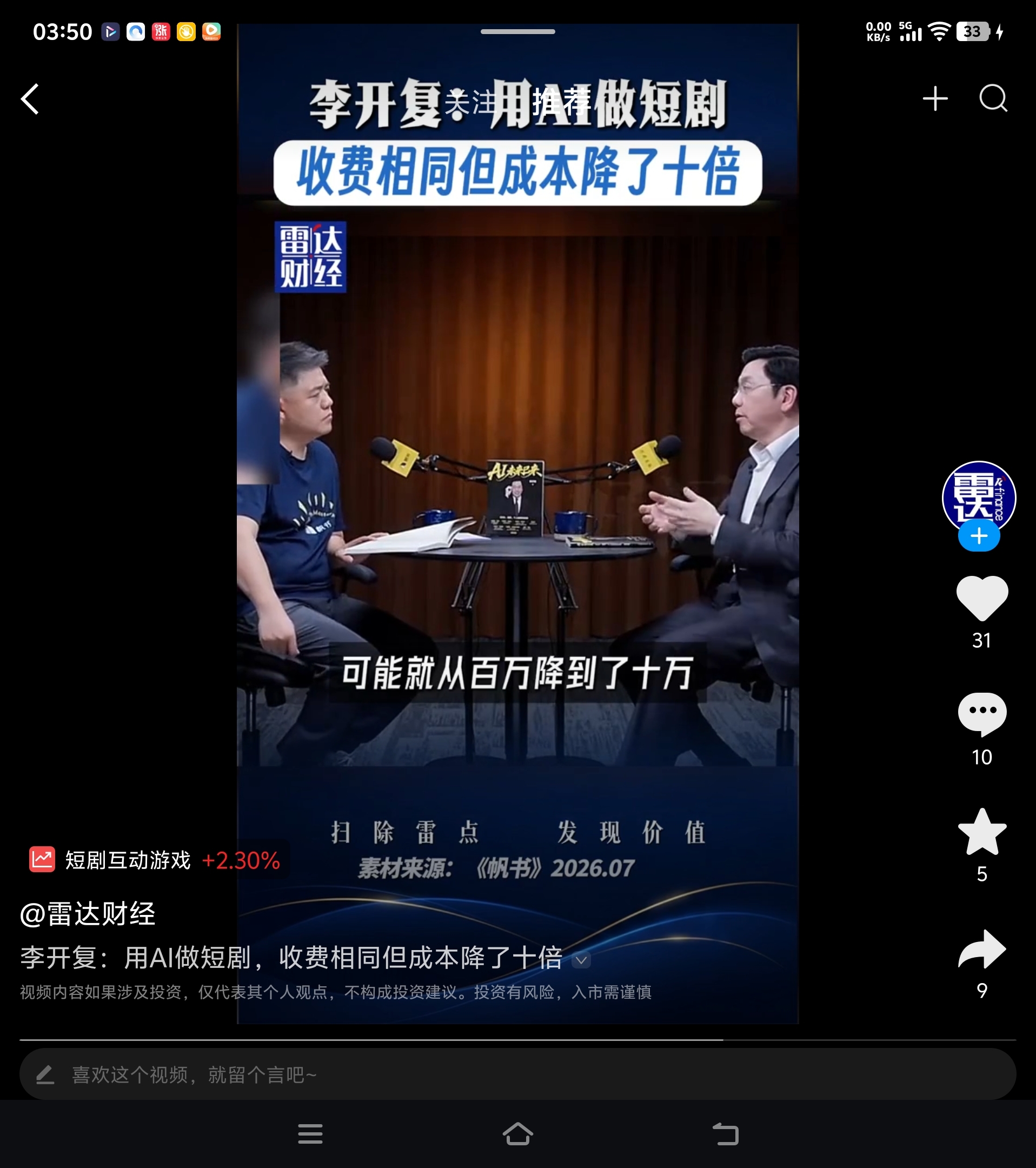Favorite the video with the star icon
This screenshot has width=1036, height=1168.
coord(982,832)
